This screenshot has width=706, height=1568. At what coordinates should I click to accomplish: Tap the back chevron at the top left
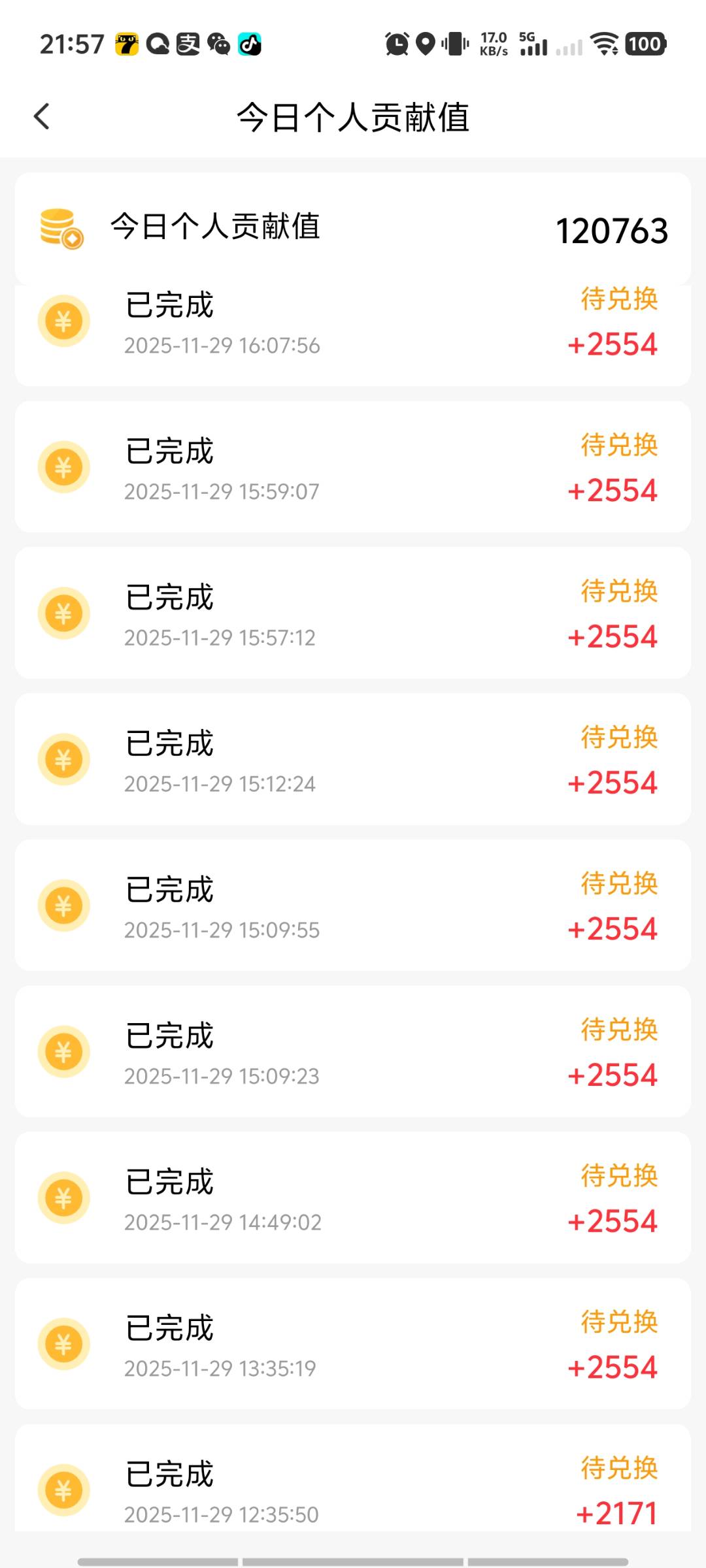[42, 115]
